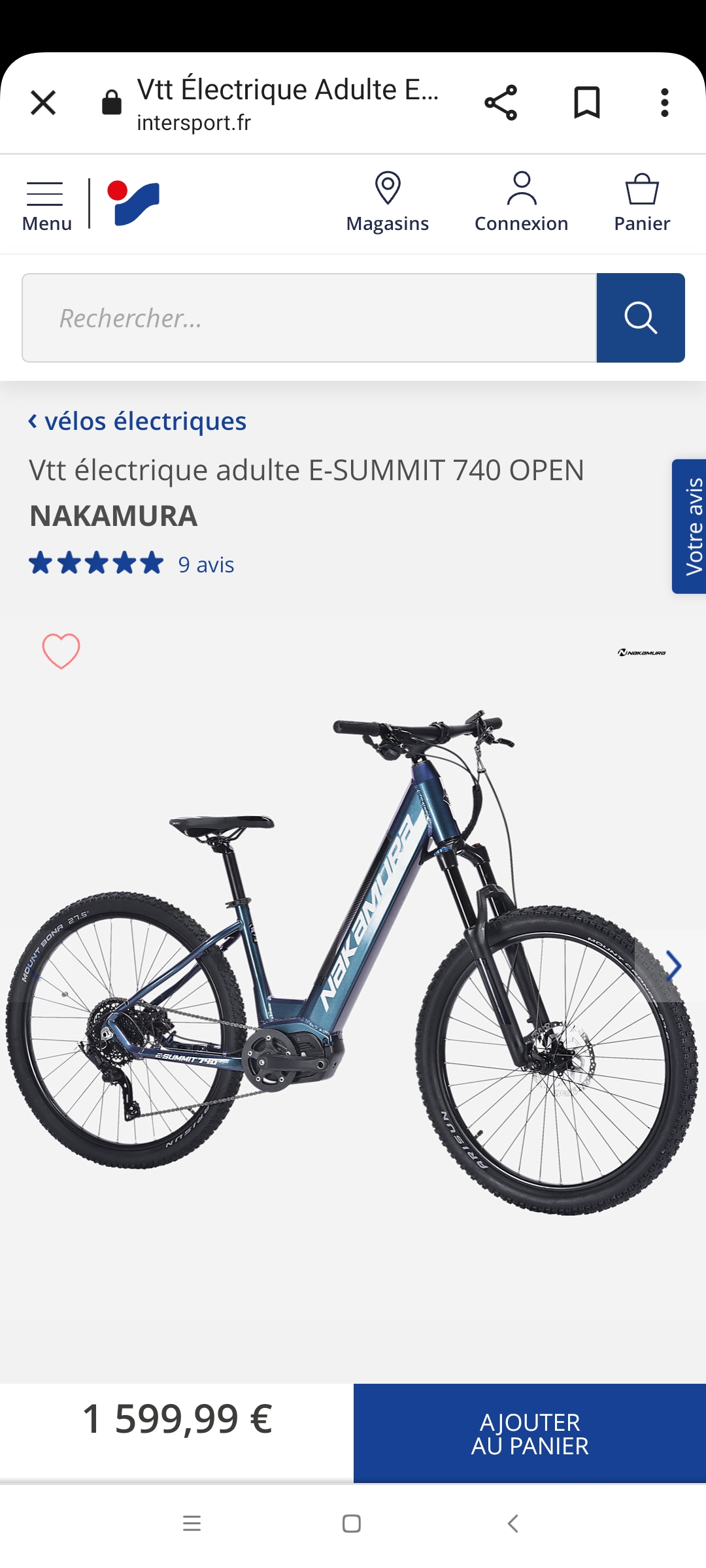Viewport: 706px width, 1568px height.
Task: Tap Ajouter au panier
Action: tap(529, 1433)
